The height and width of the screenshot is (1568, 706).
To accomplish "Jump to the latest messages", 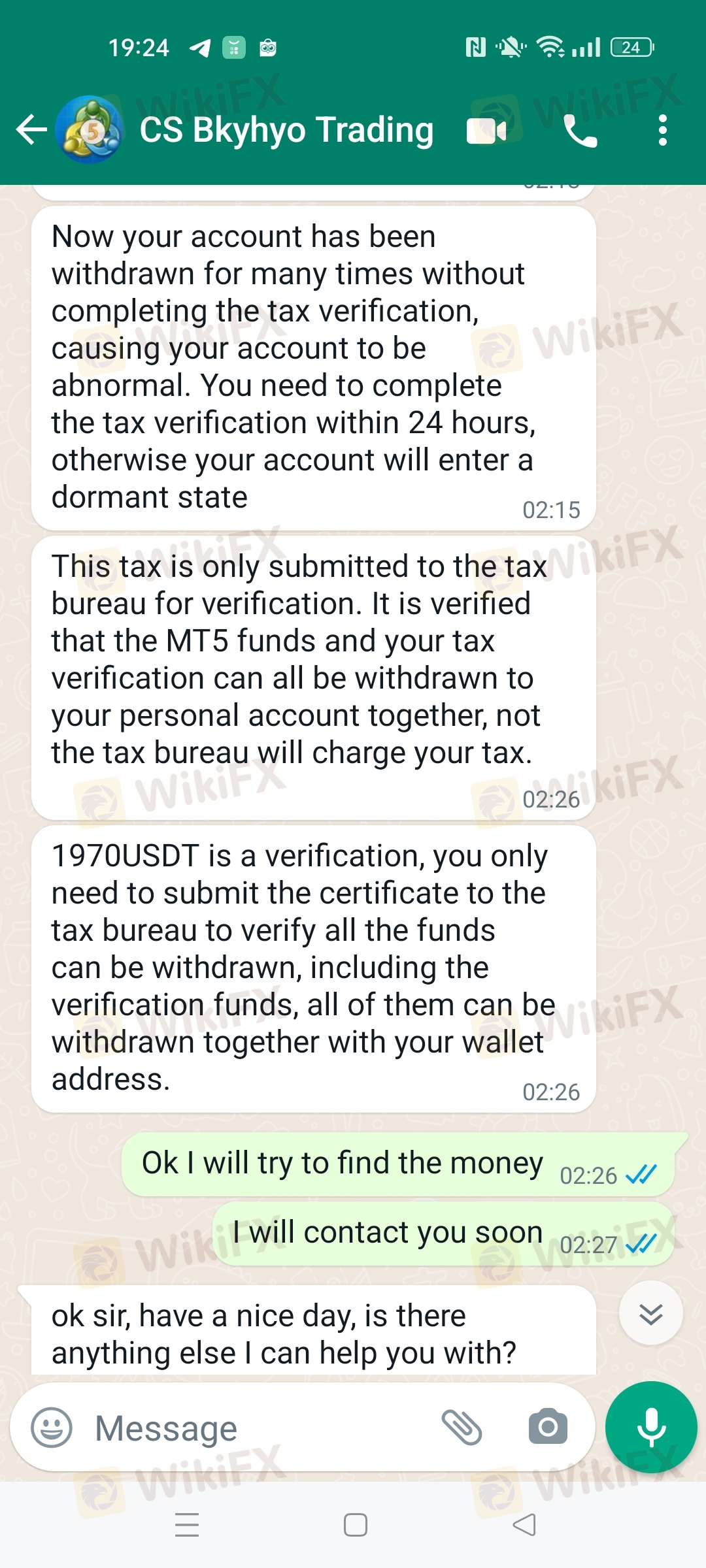I will pyautogui.click(x=650, y=1313).
